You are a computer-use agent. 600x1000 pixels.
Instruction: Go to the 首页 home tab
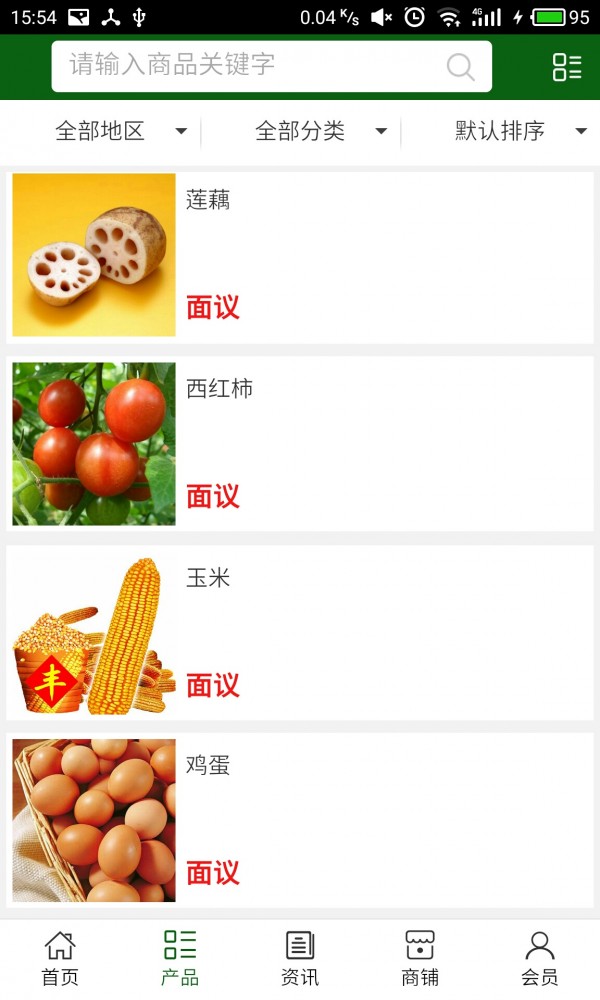[60, 958]
